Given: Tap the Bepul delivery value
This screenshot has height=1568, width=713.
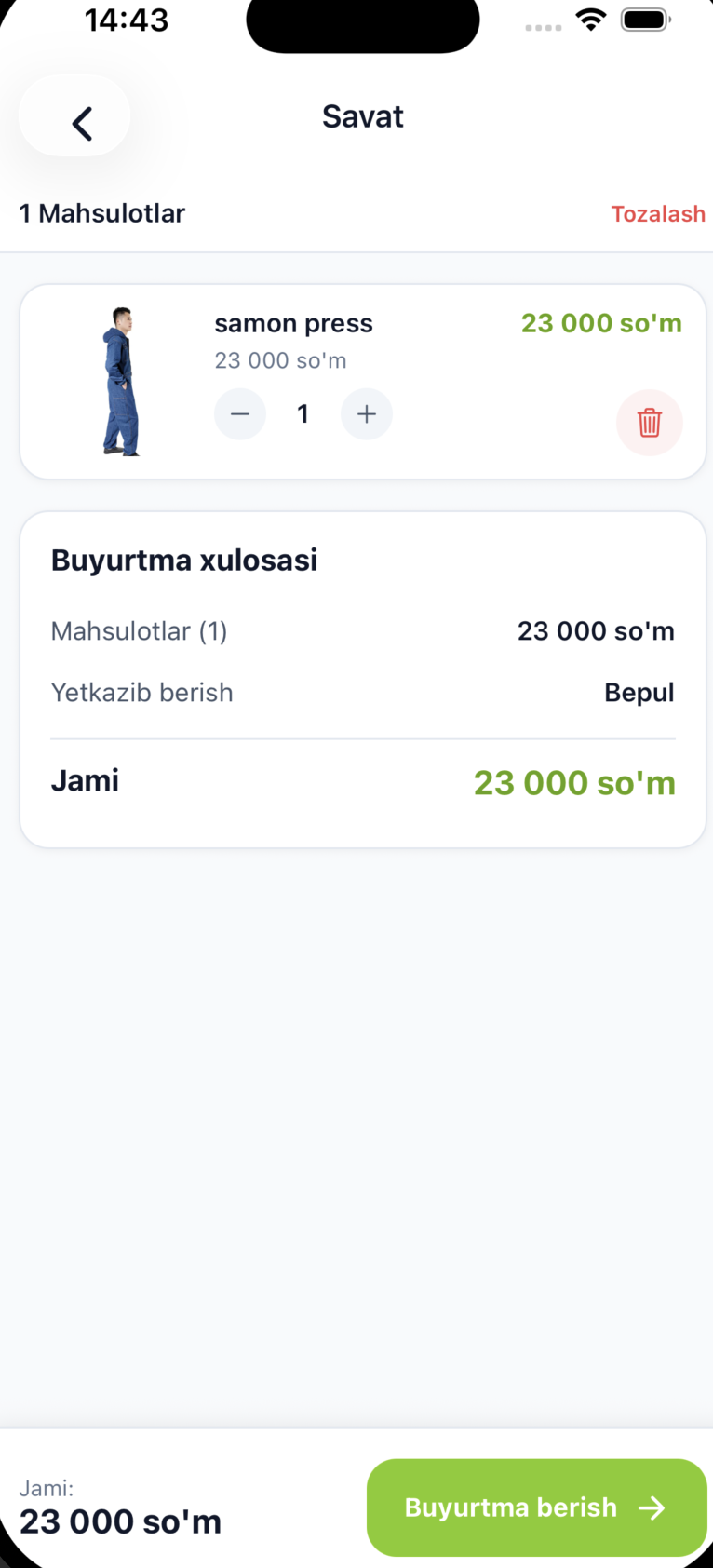Looking at the screenshot, I should pyautogui.click(x=639, y=692).
